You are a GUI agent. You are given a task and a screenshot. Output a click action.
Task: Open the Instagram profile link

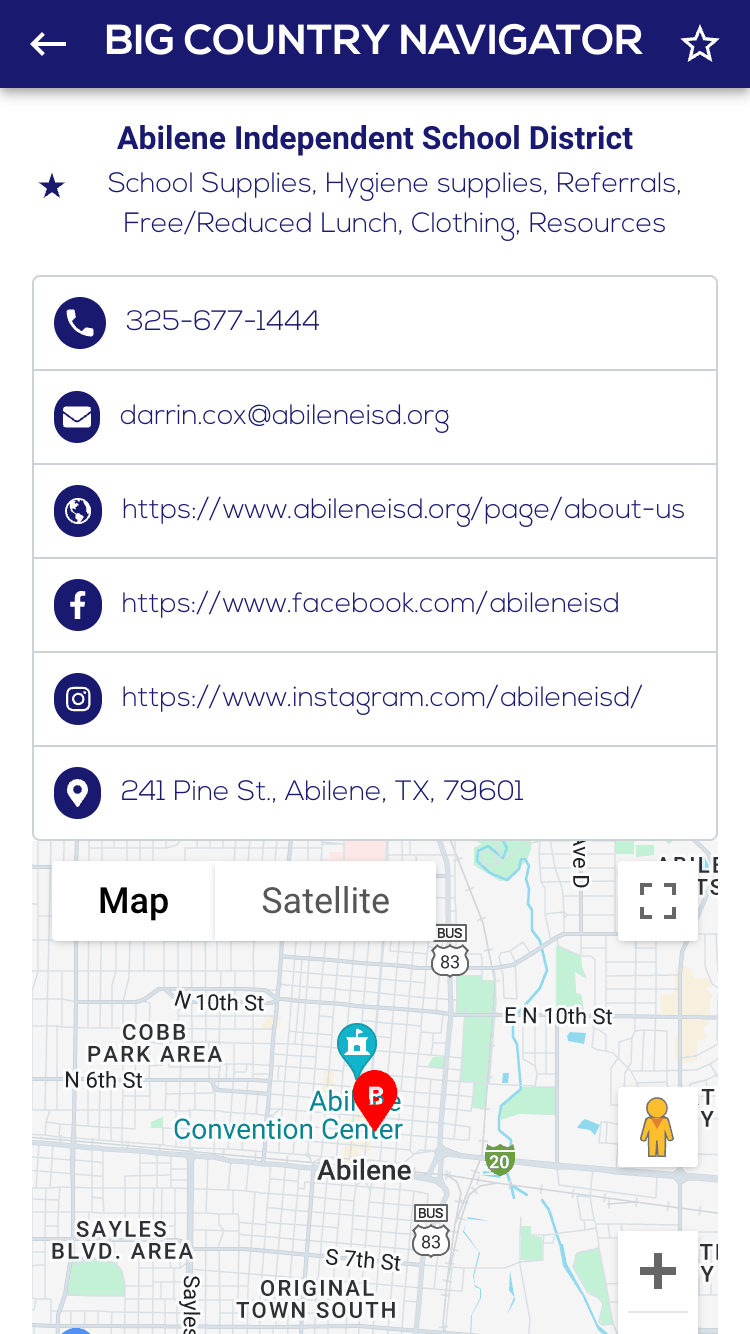pyautogui.click(x=381, y=698)
